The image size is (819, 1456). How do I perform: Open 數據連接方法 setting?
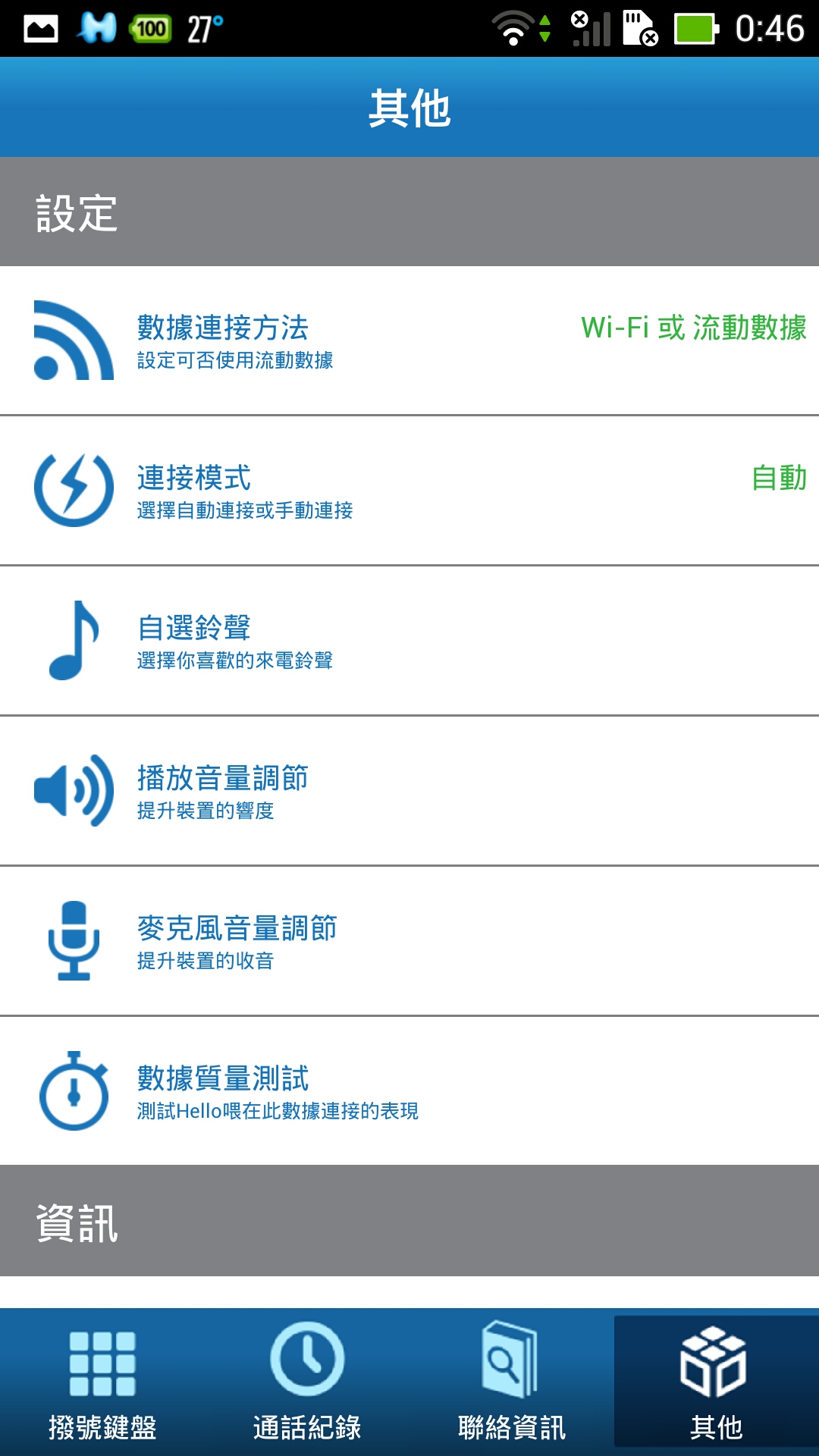click(409, 340)
